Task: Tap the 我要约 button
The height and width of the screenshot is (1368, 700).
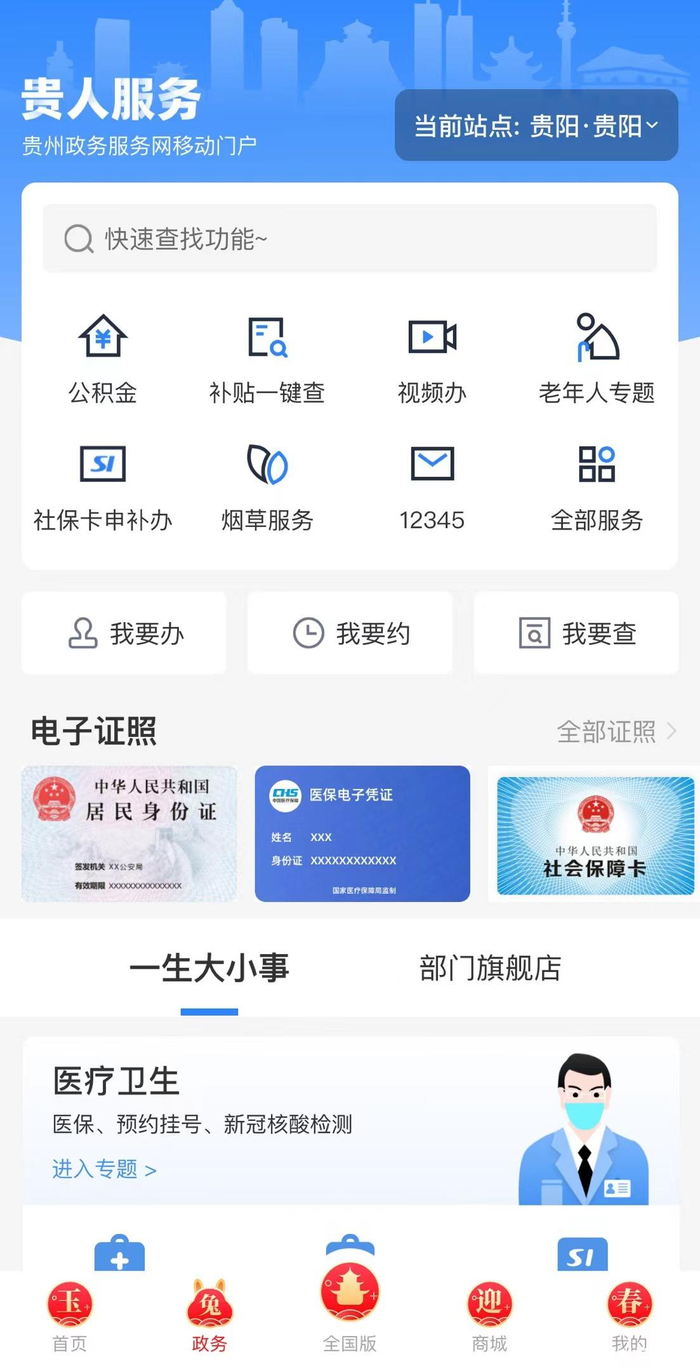Action: 350,633
